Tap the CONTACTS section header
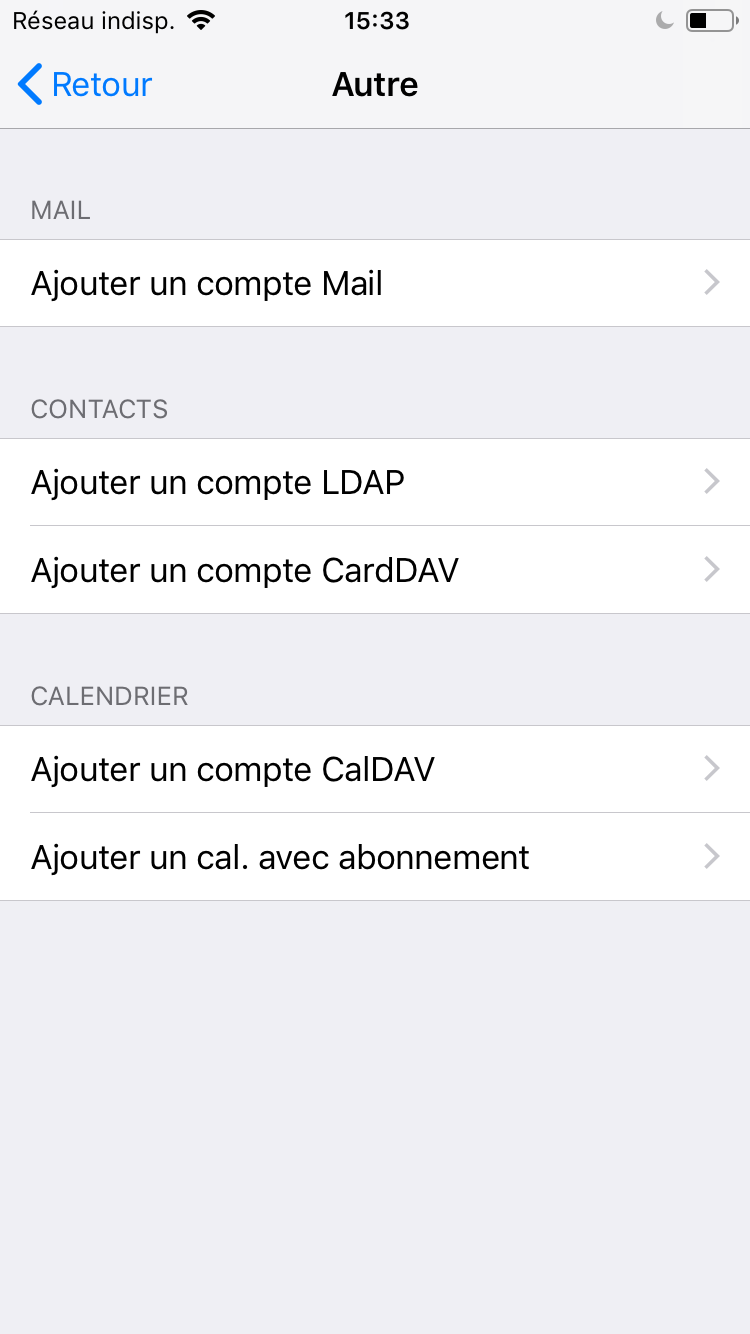Screen dimensions: 750x1334 pos(99,409)
